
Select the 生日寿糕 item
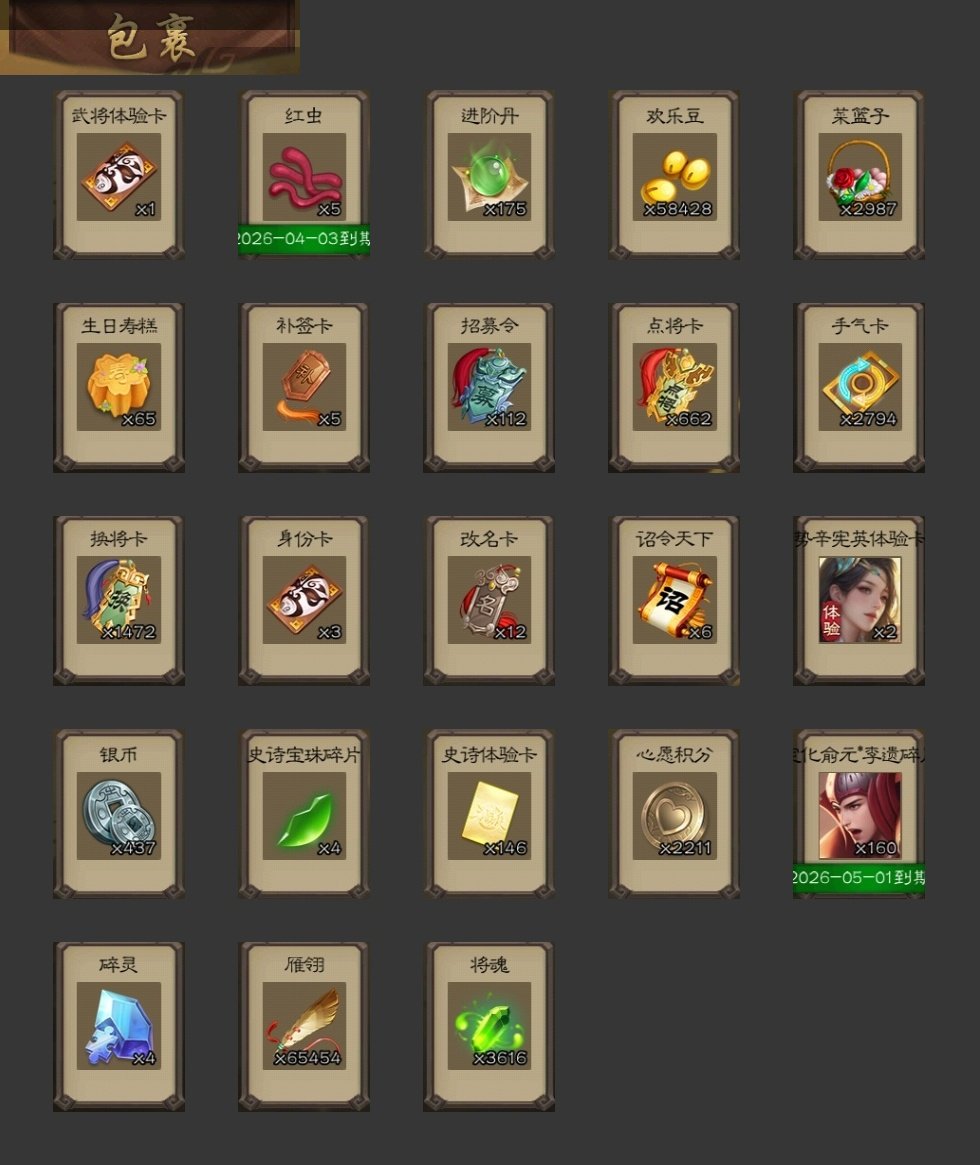[119, 388]
